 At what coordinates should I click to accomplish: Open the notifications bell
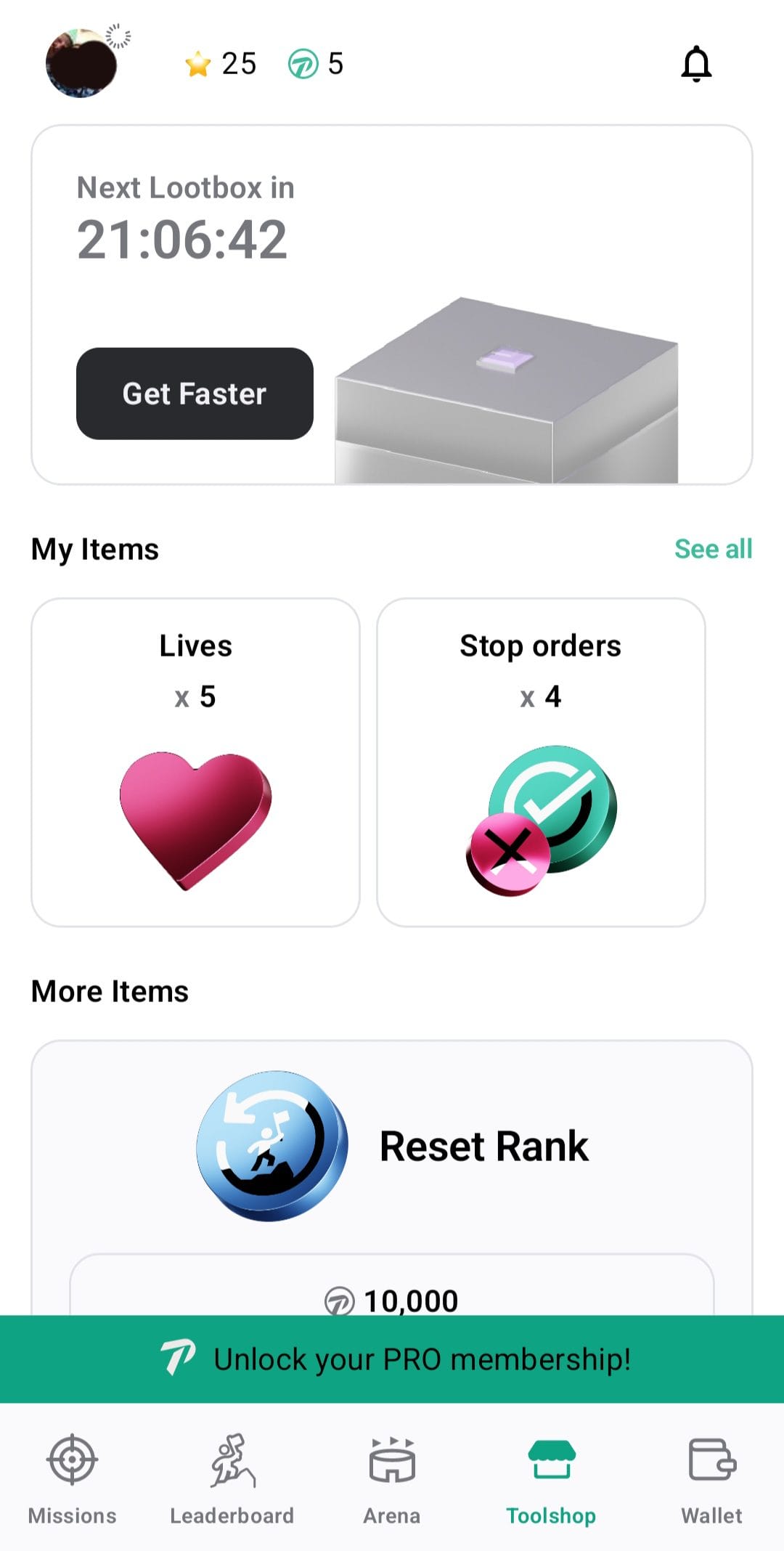(x=695, y=64)
